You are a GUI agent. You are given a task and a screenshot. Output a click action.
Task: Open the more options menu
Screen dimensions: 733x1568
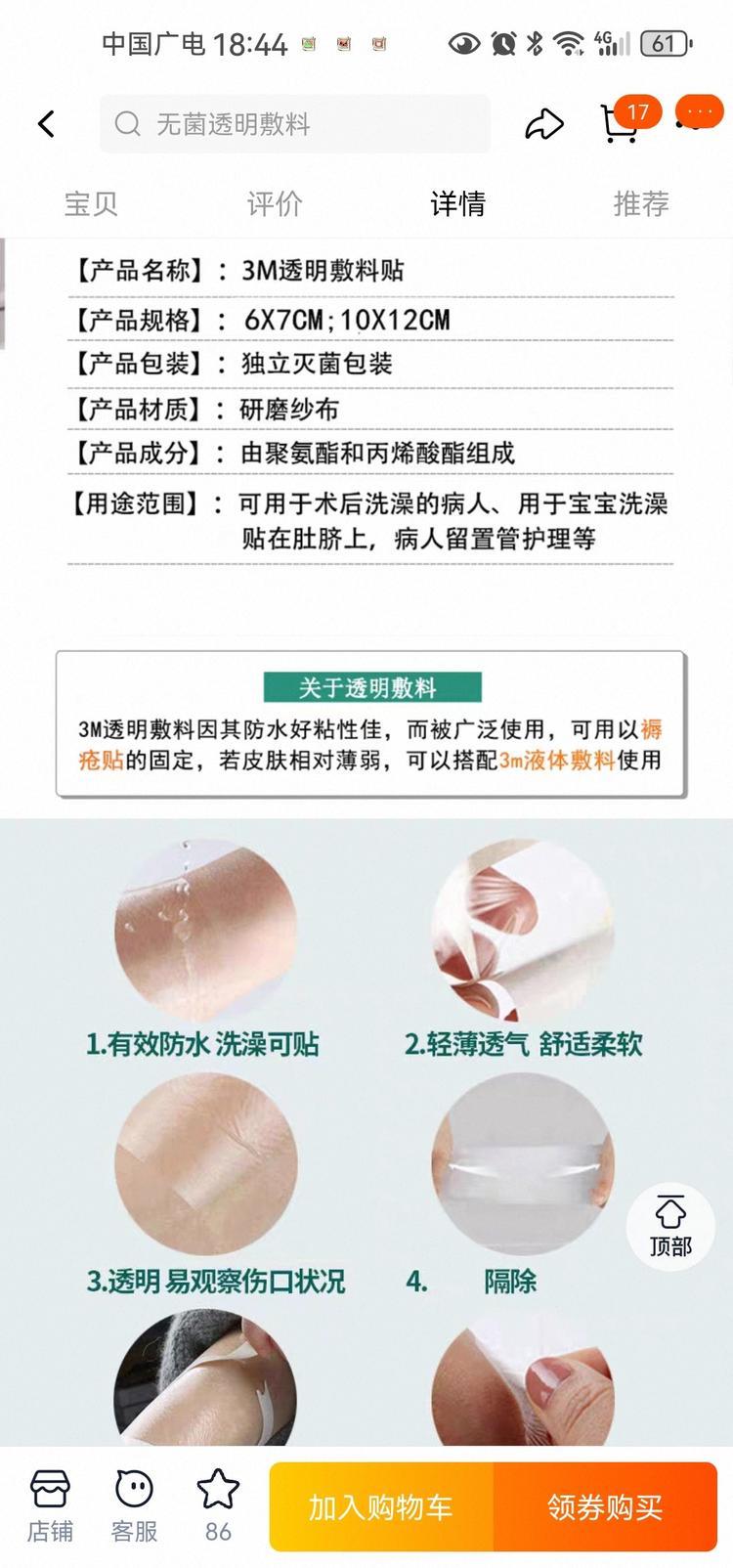pyautogui.click(x=697, y=113)
